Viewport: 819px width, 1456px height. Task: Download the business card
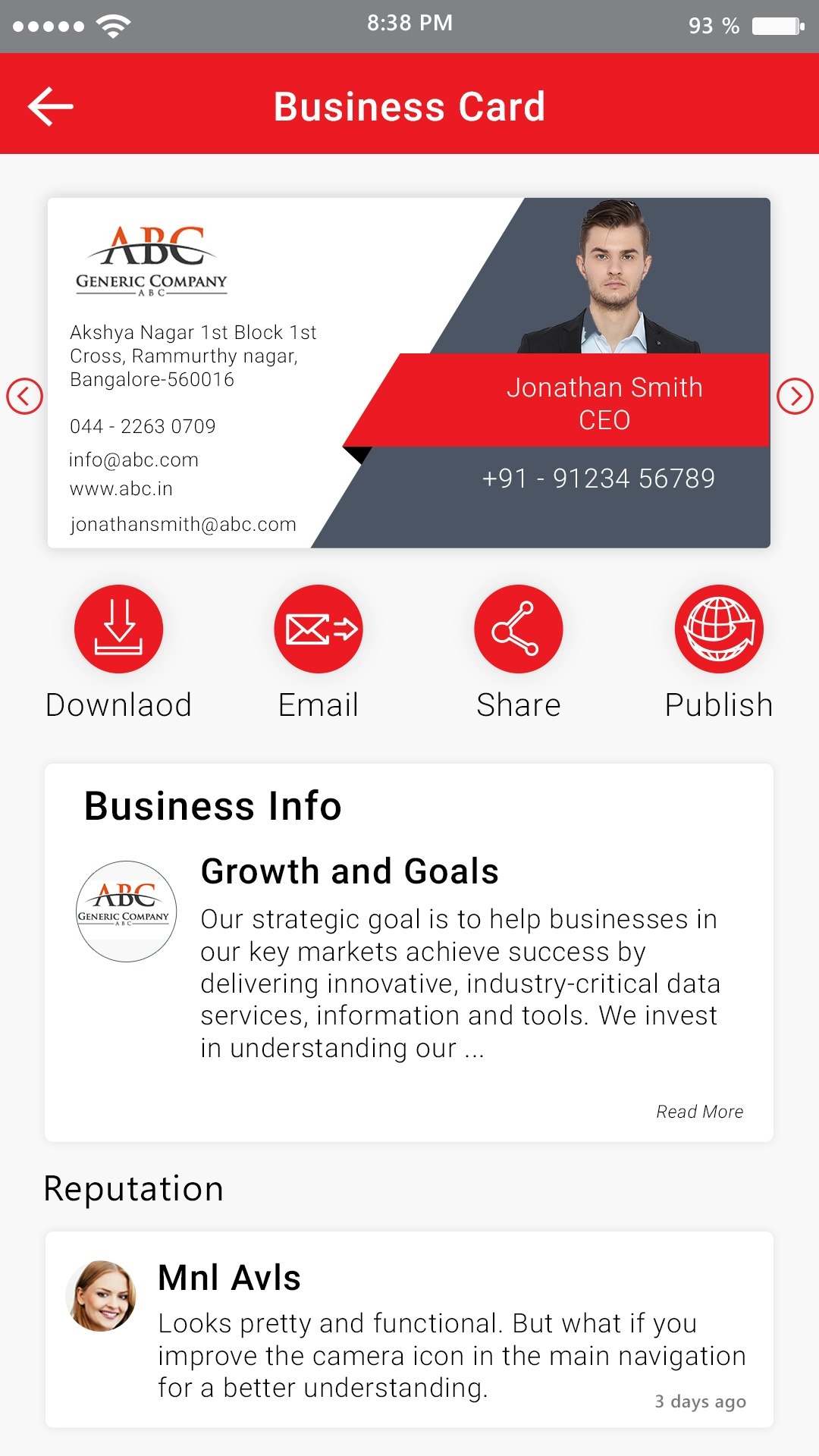(118, 629)
